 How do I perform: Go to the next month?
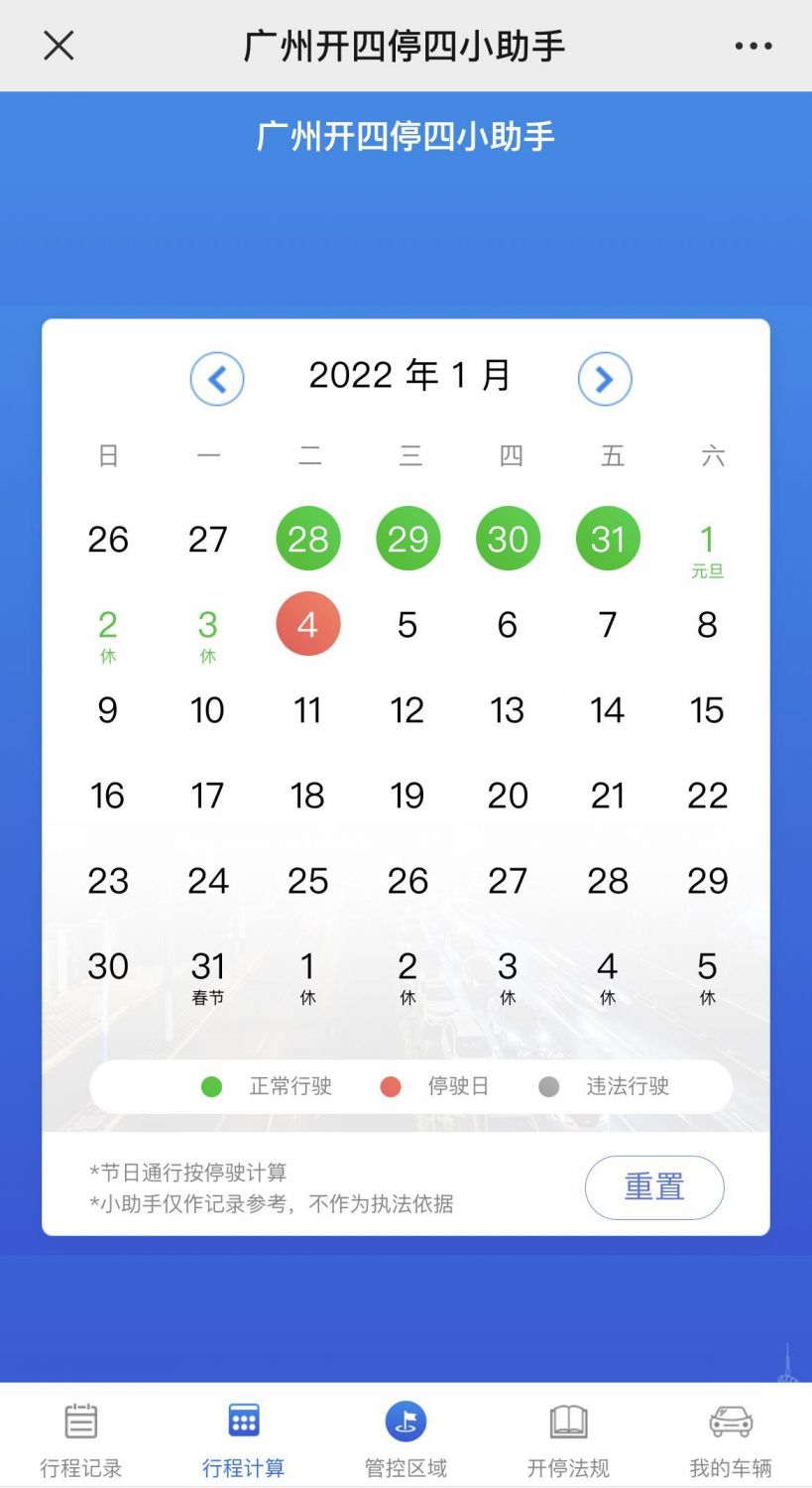click(x=605, y=379)
